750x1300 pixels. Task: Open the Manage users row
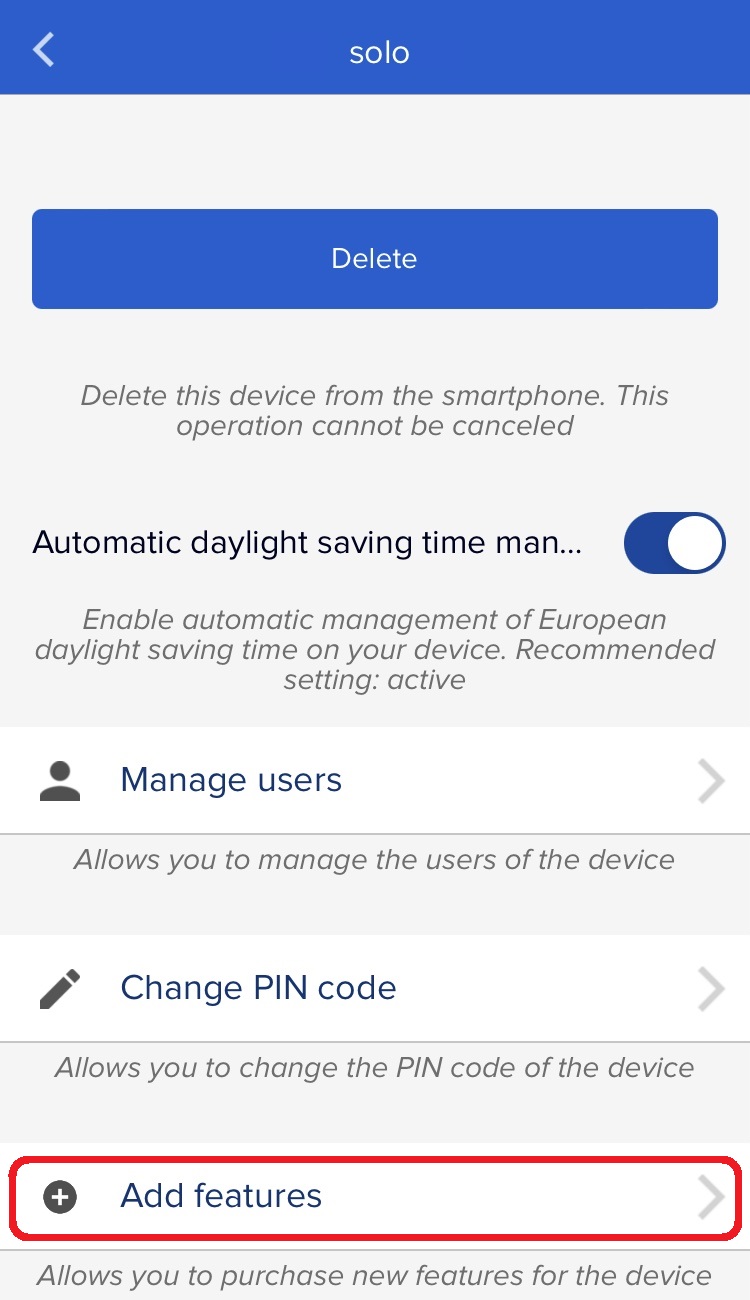(x=375, y=780)
